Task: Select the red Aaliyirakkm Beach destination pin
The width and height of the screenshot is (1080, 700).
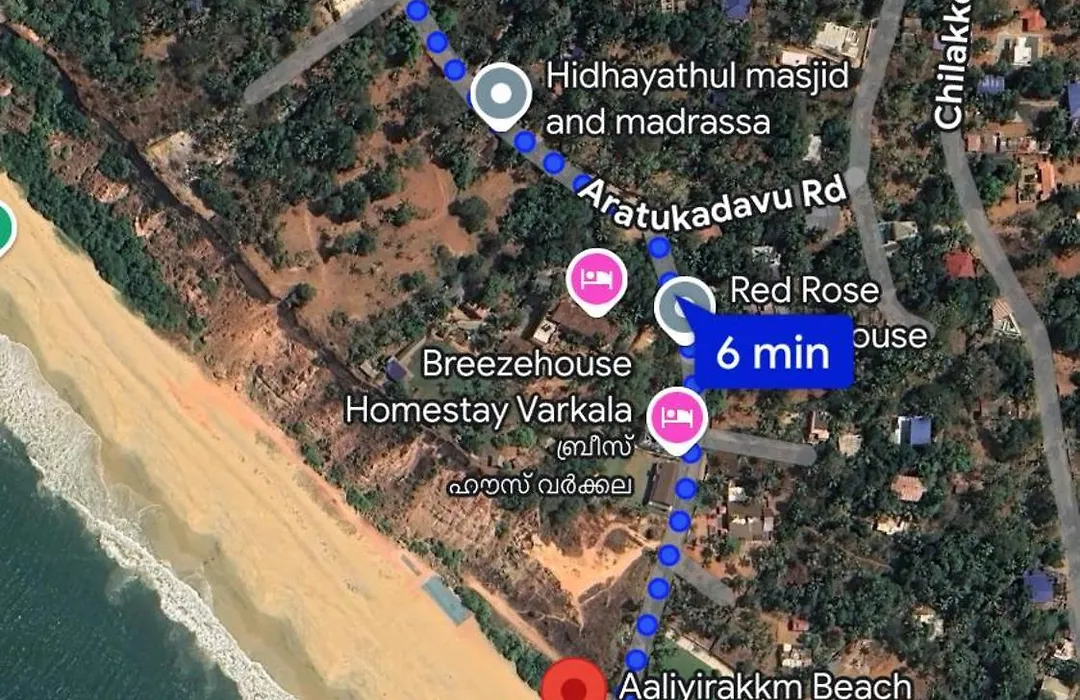Action: click(x=574, y=685)
